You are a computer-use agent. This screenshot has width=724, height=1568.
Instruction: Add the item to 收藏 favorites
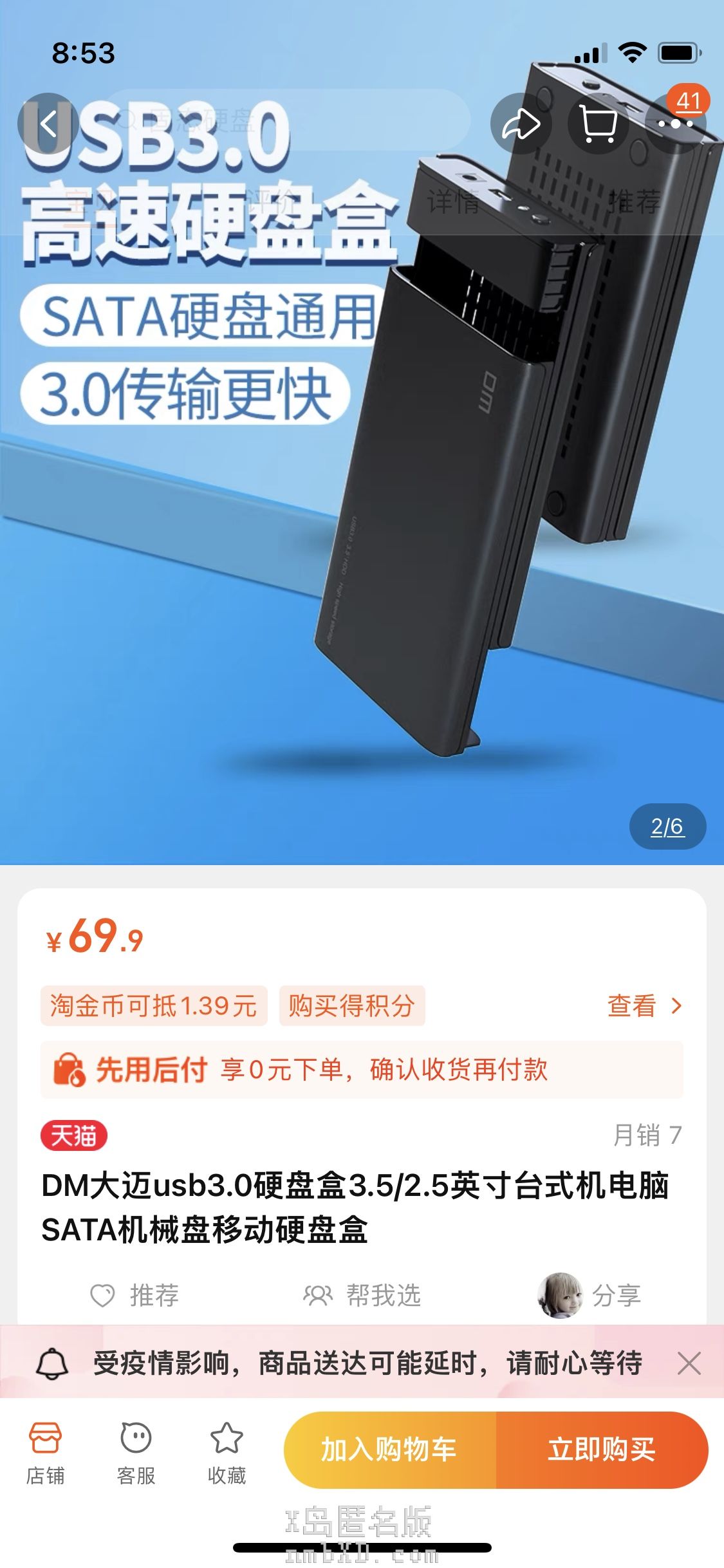point(227,1453)
